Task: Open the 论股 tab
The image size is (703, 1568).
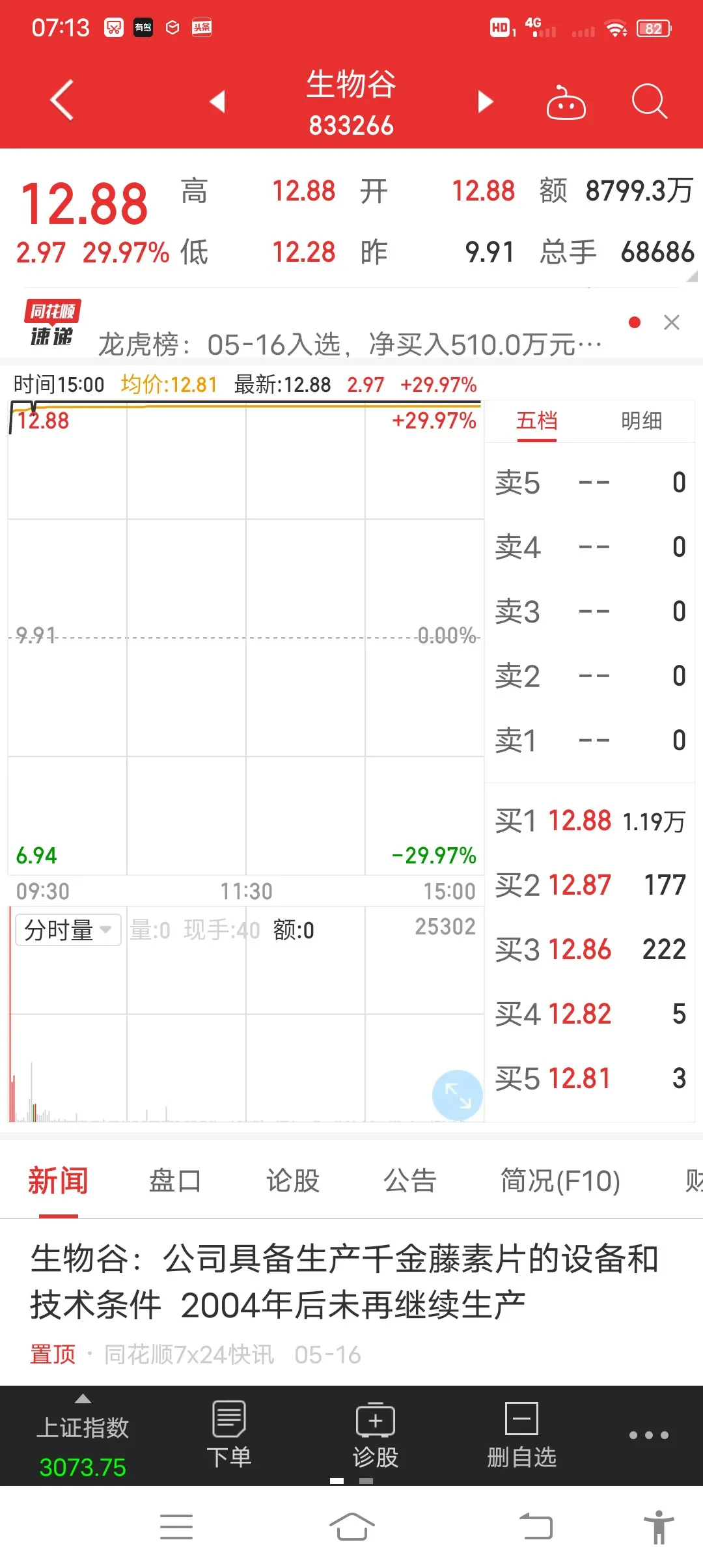Action: [293, 1181]
